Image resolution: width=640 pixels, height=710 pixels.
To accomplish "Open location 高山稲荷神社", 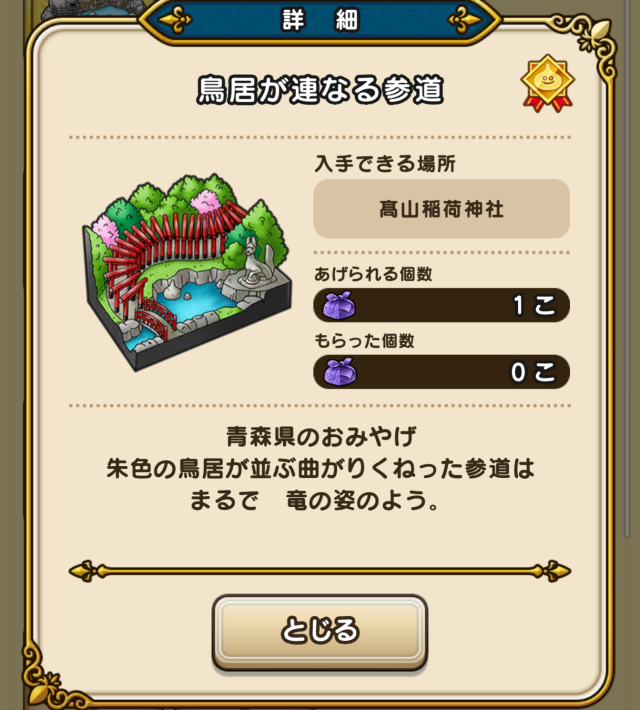I will [441, 209].
